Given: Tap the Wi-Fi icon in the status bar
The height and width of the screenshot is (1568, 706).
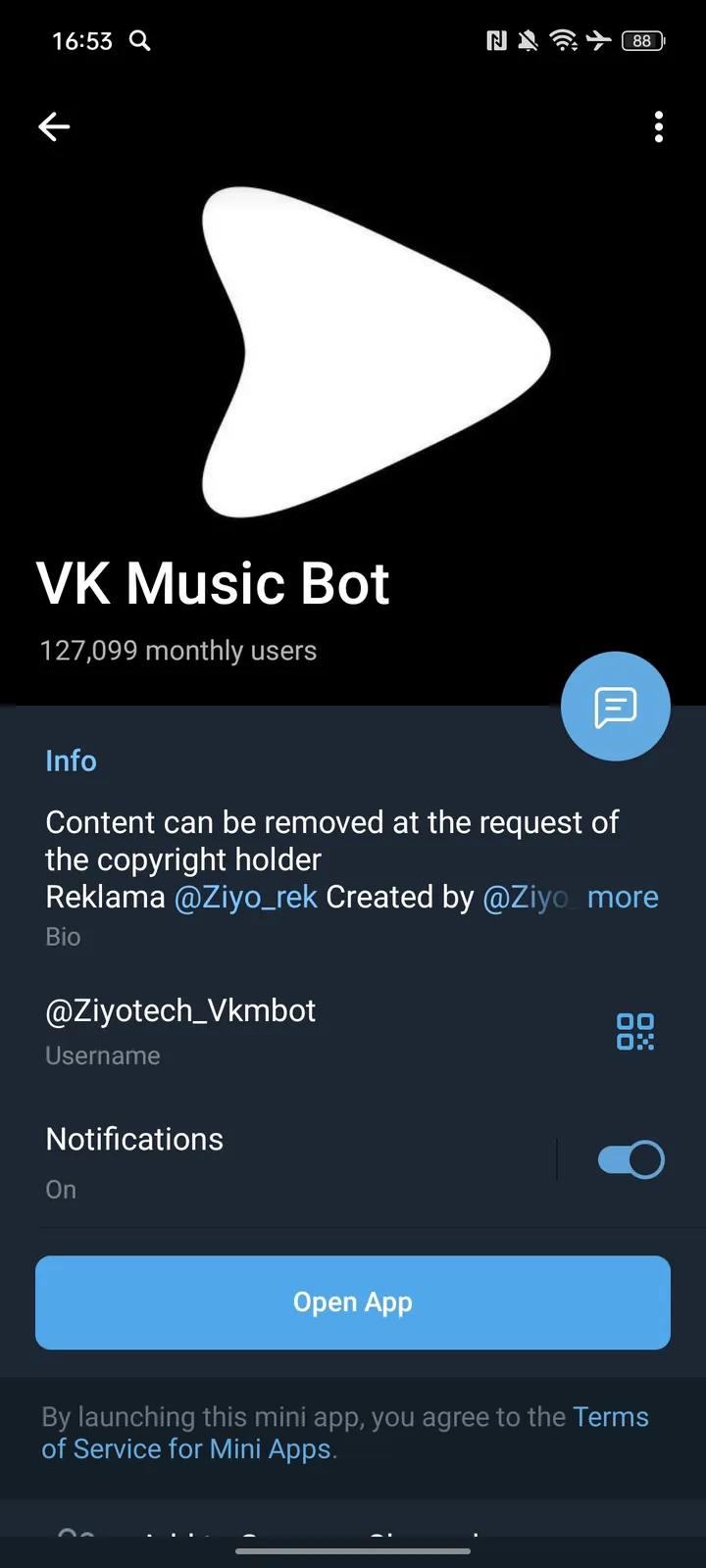Looking at the screenshot, I should coord(564,41).
